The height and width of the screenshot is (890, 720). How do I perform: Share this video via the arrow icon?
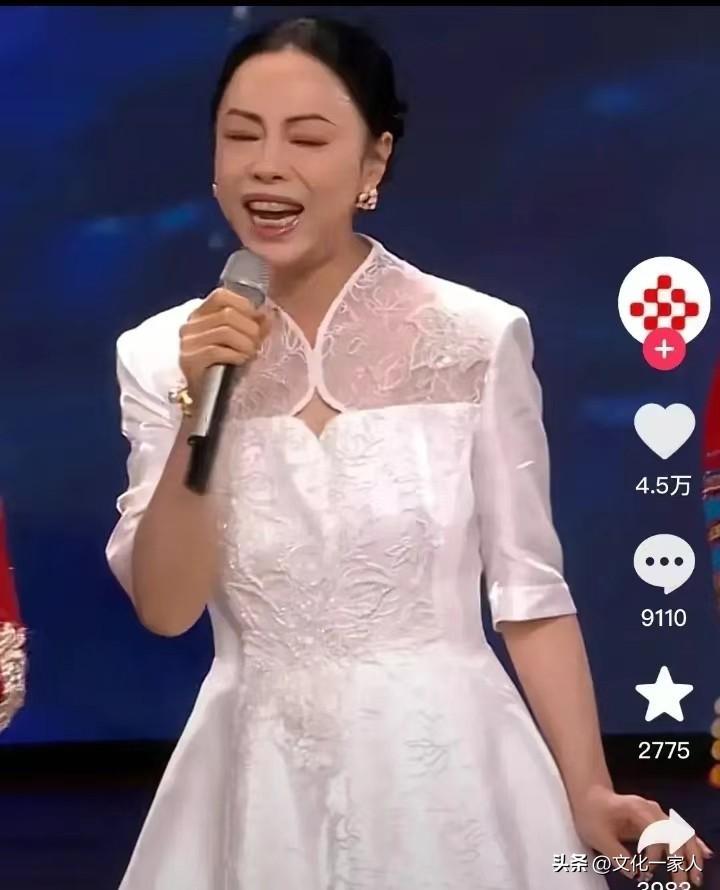point(668,831)
